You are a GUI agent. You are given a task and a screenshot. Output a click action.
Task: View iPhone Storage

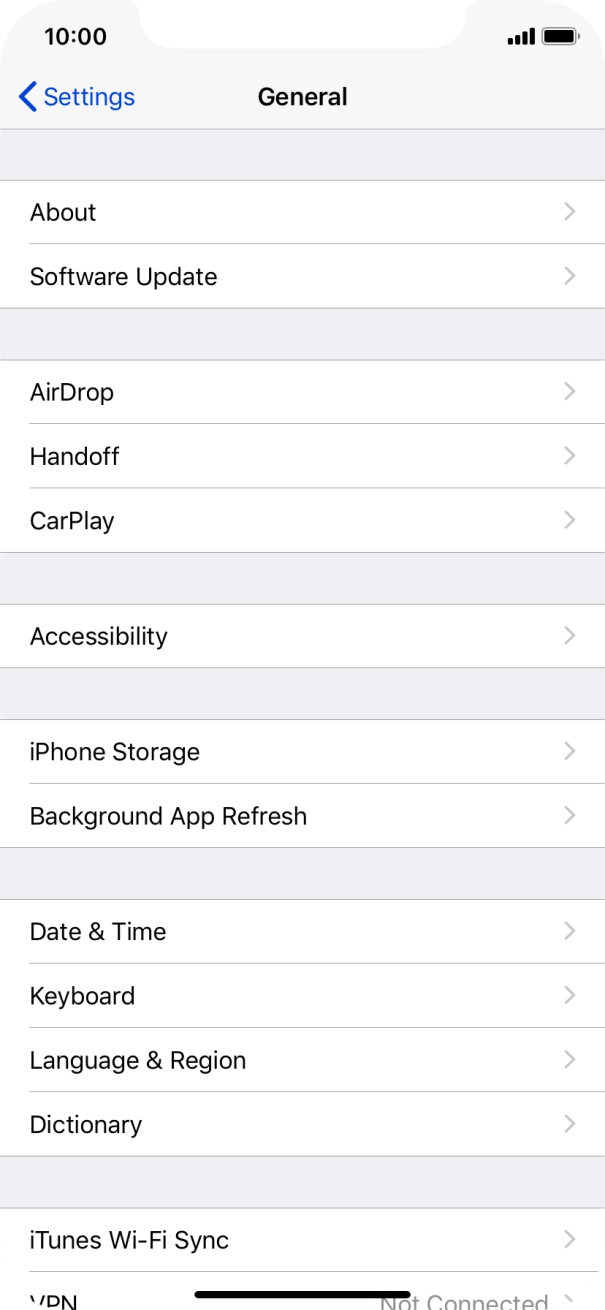302,752
